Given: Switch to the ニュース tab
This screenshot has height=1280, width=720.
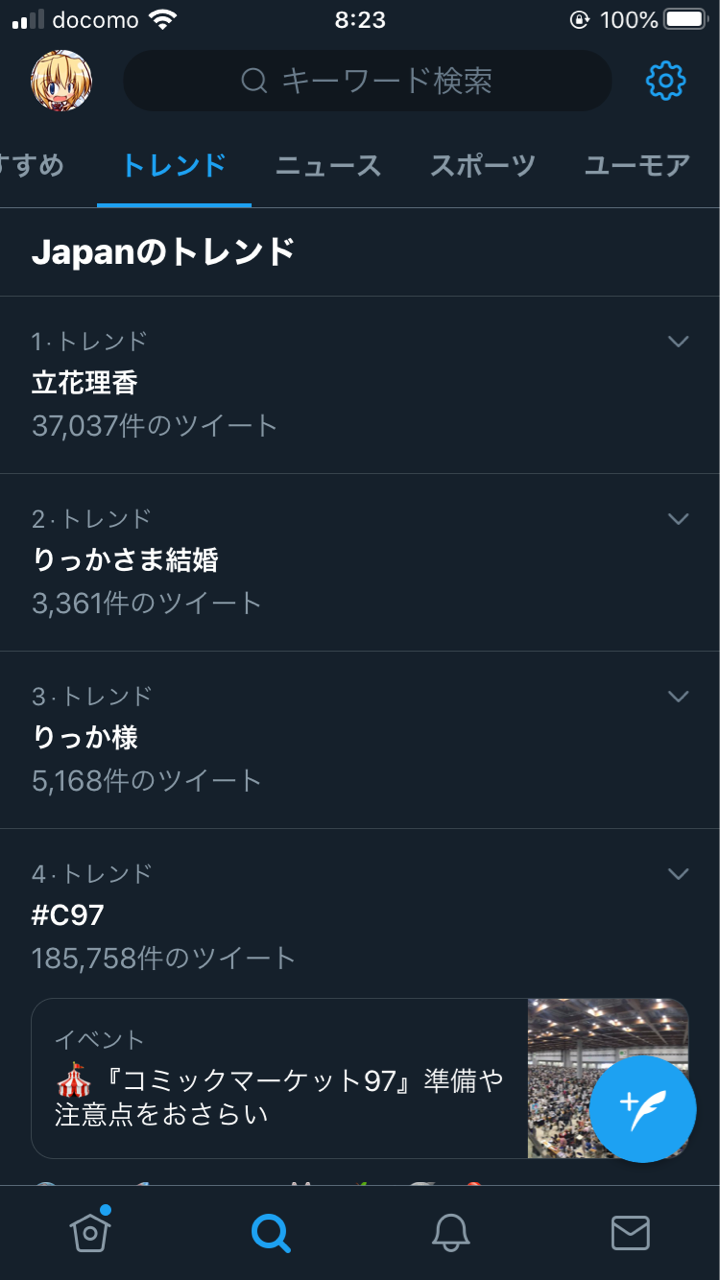Looking at the screenshot, I should 328,165.
